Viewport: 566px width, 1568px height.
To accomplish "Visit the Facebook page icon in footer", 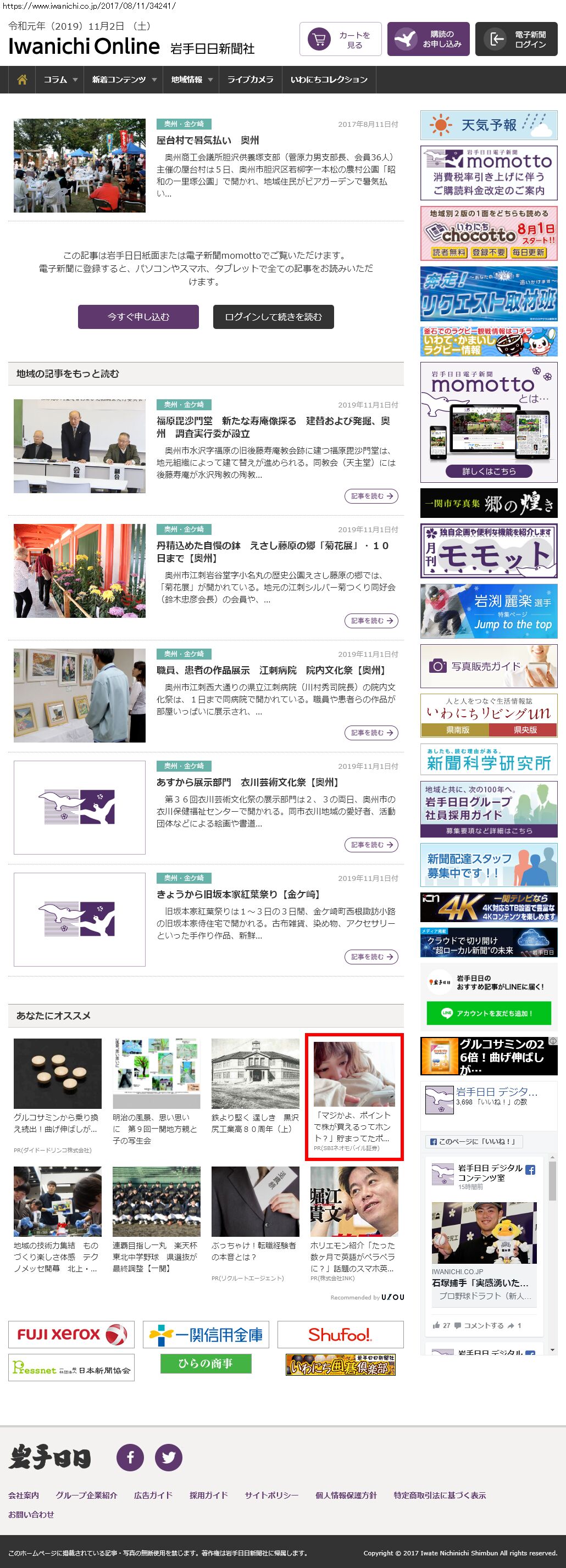I will (x=130, y=1458).
